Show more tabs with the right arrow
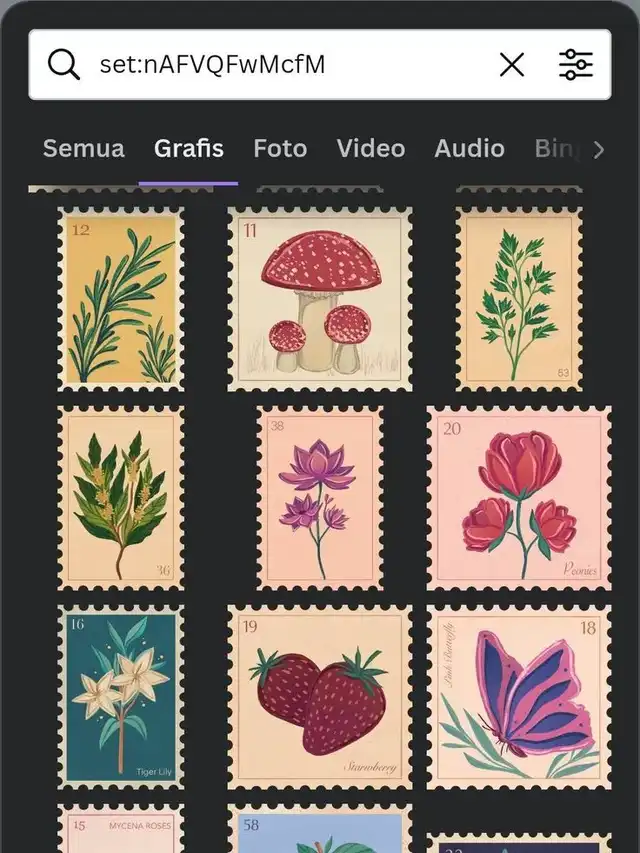The width and height of the screenshot is (640, 853). point(599,150)
